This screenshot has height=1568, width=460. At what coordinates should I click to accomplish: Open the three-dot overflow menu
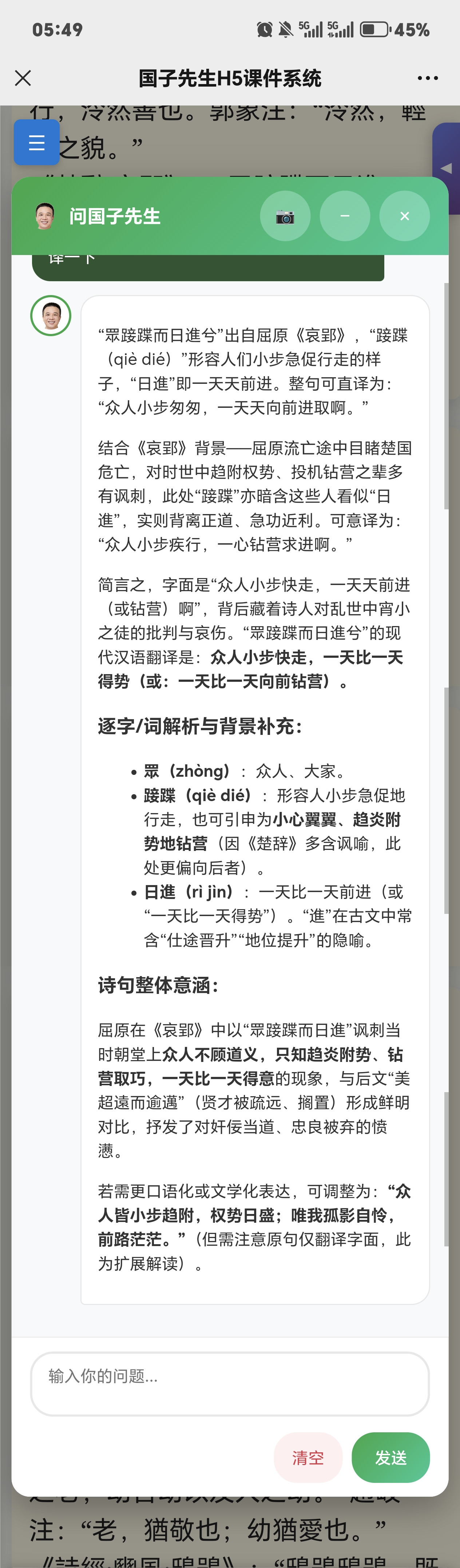(427, 78)
